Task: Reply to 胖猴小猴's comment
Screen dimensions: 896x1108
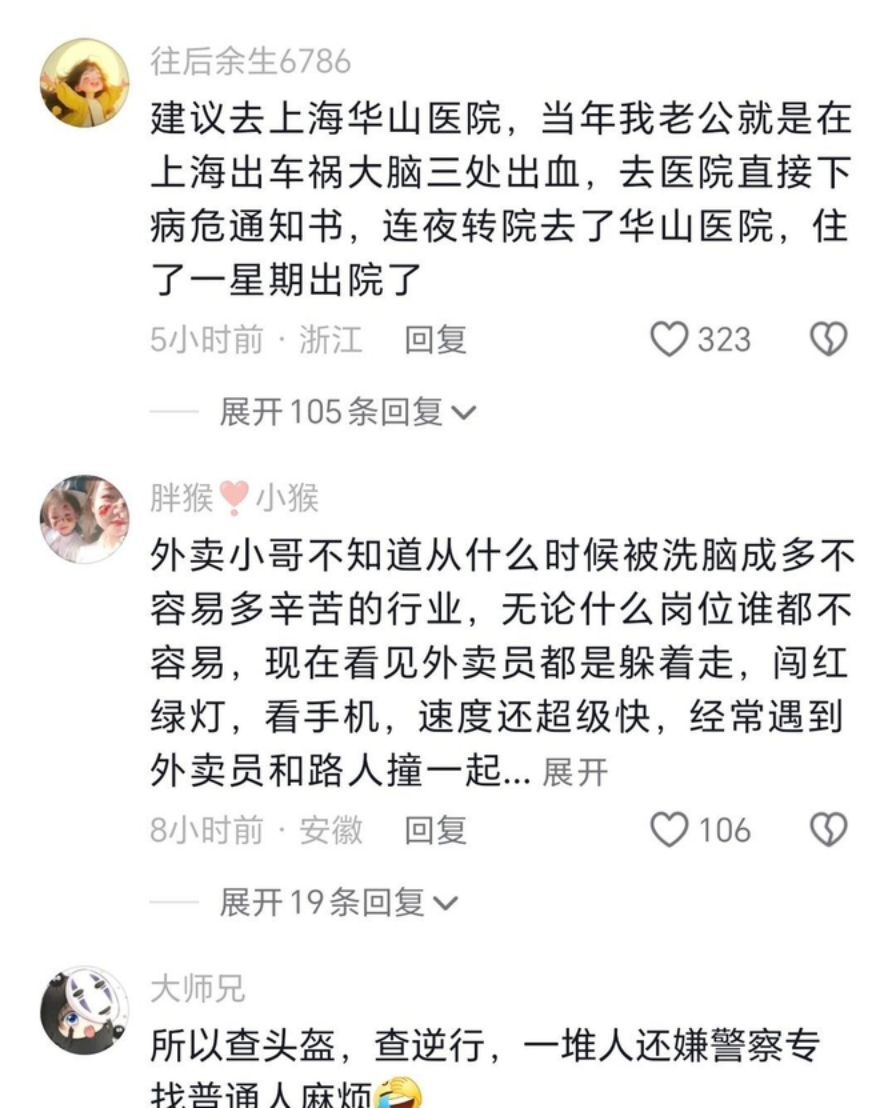Action: [435, 829]
